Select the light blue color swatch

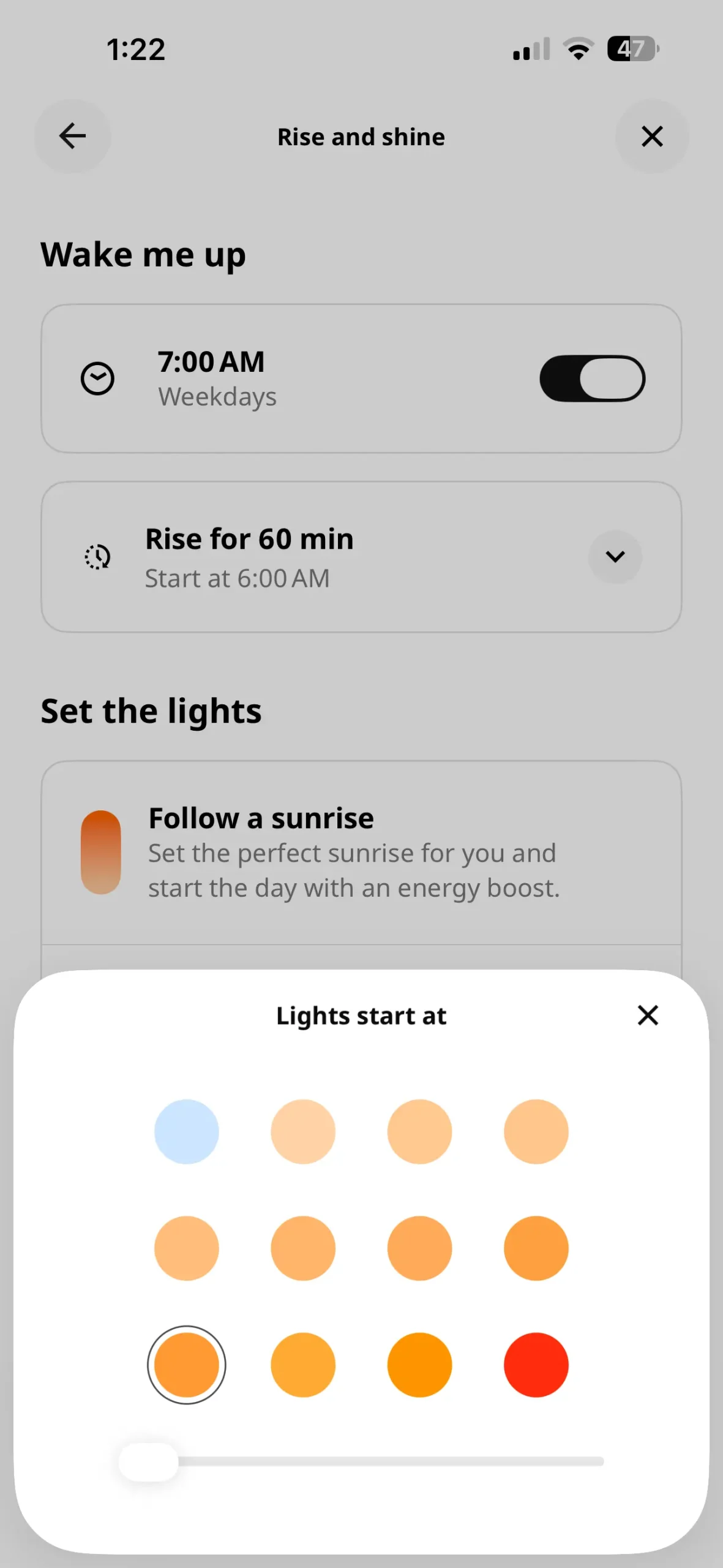coord(186,1131)
